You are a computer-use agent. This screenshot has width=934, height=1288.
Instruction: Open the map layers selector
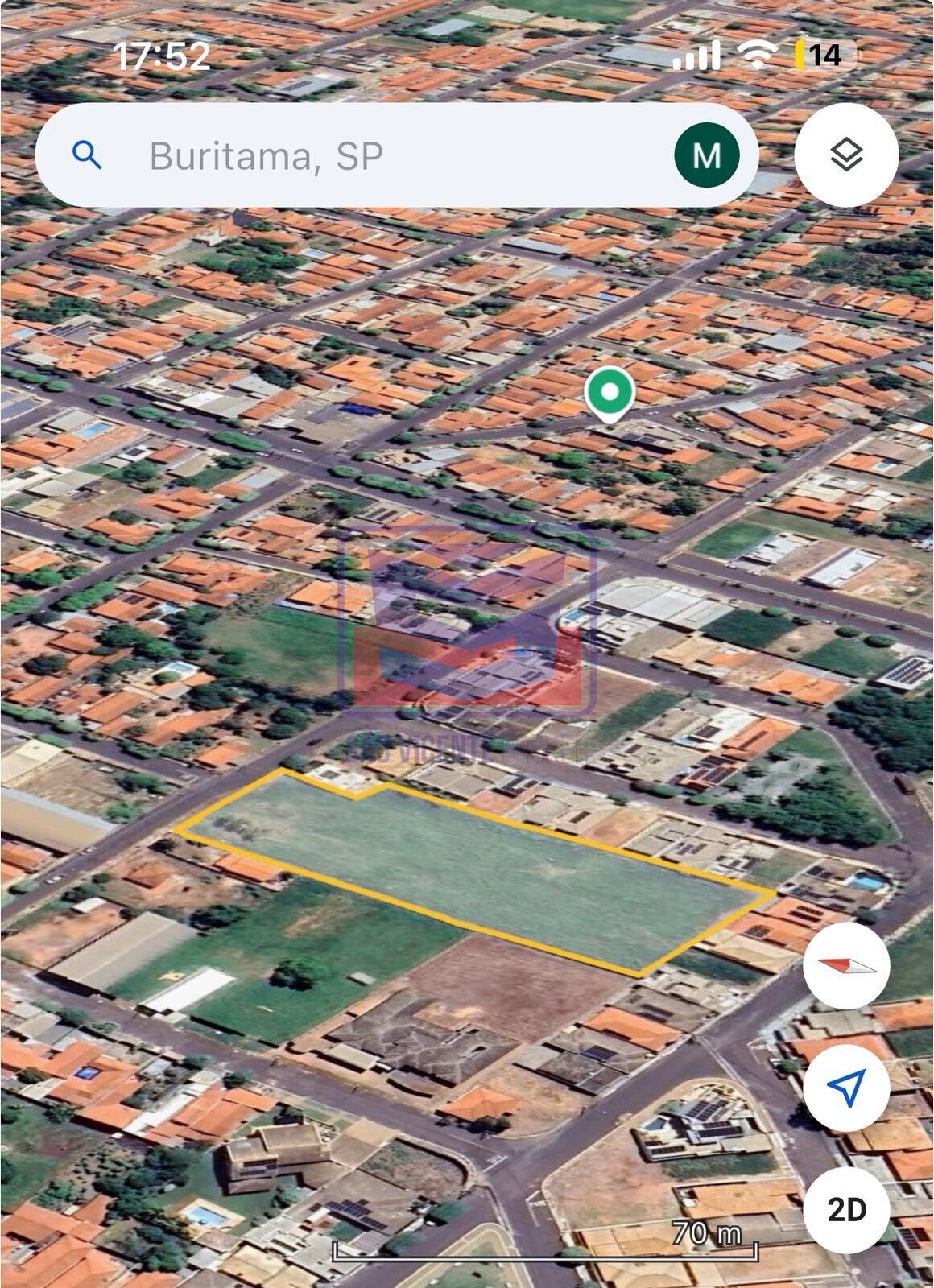(846, 155)
